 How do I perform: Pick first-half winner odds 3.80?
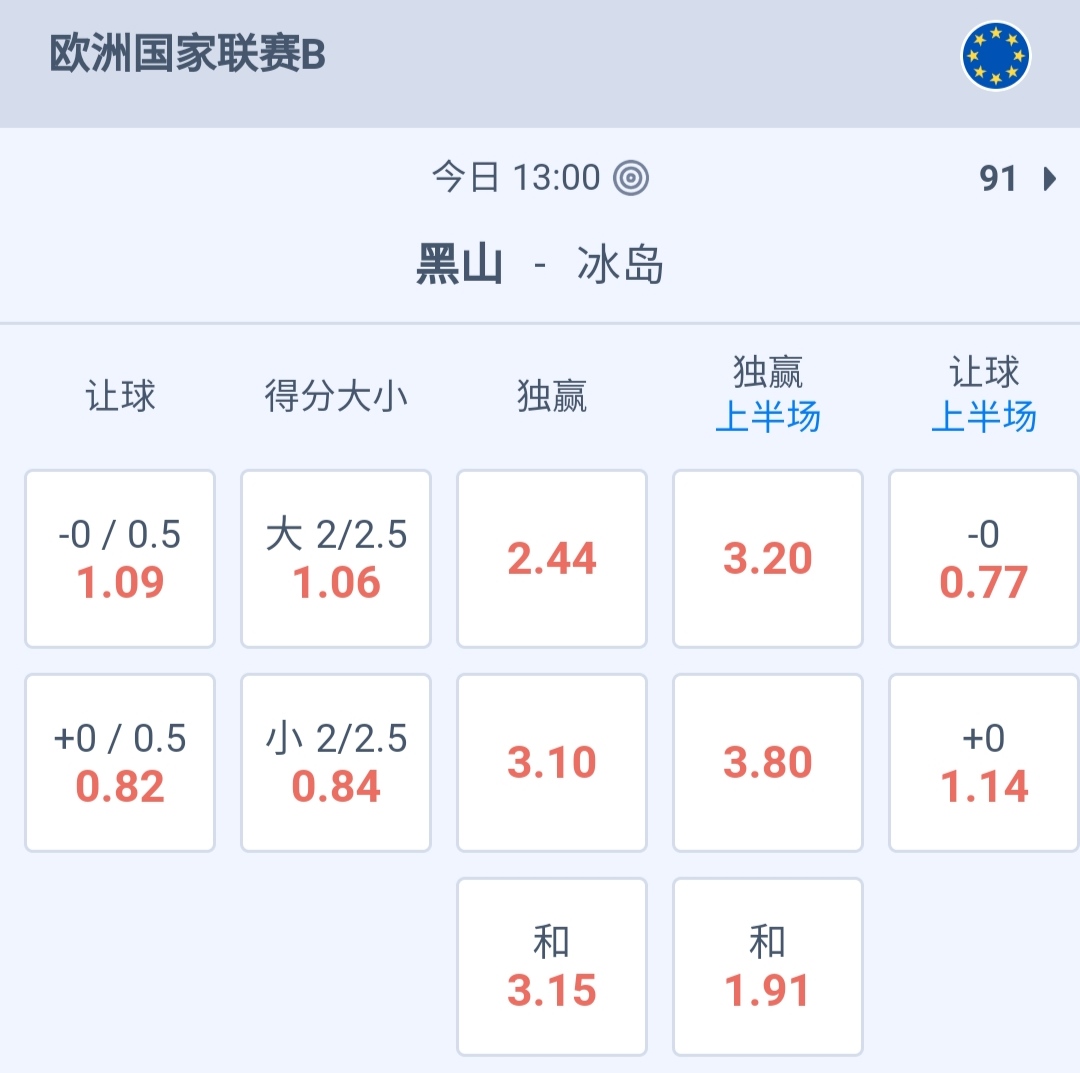tap(768, 763)
